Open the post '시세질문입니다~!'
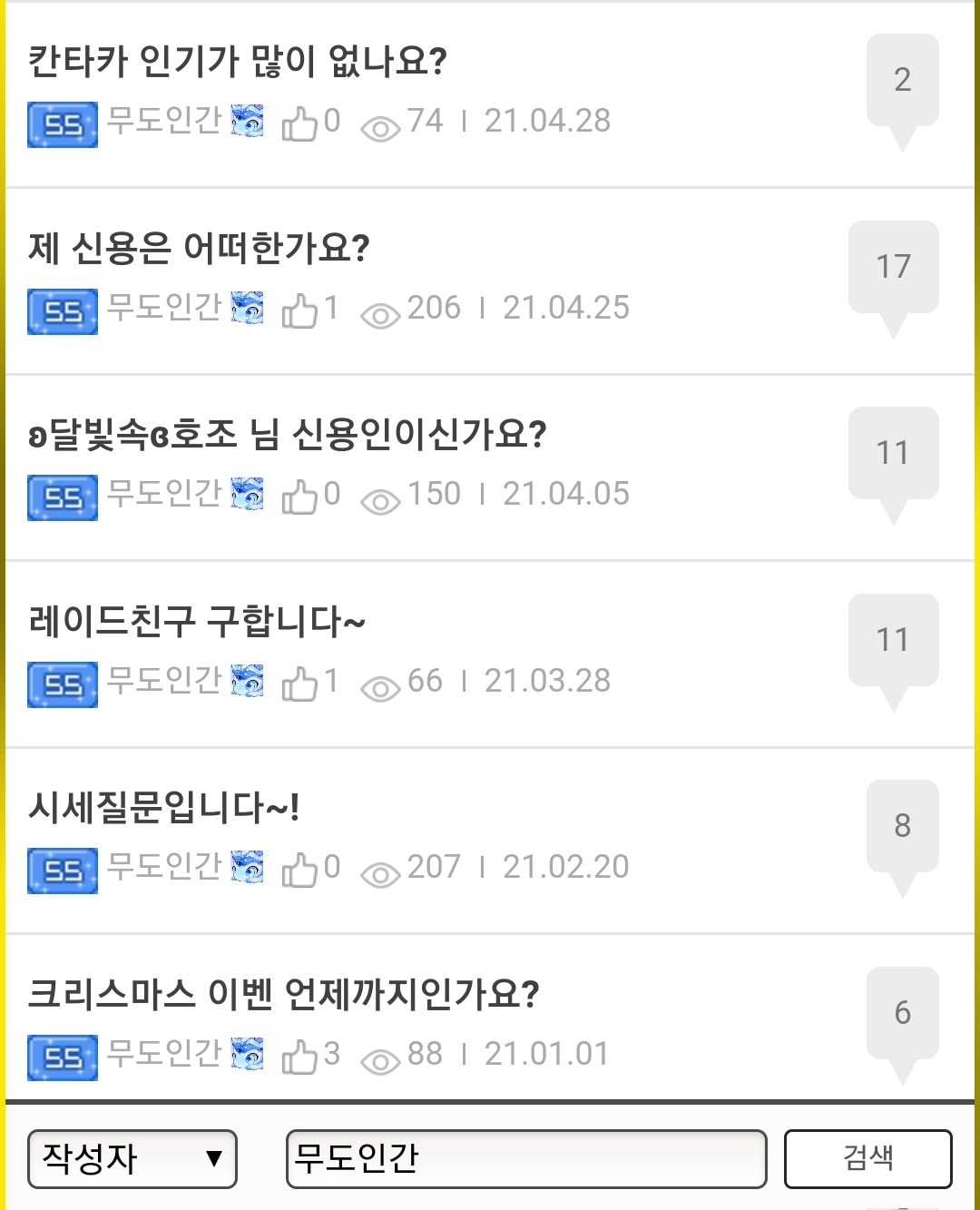The width and height of the screenshot is (980, 1210). point(164,808)
